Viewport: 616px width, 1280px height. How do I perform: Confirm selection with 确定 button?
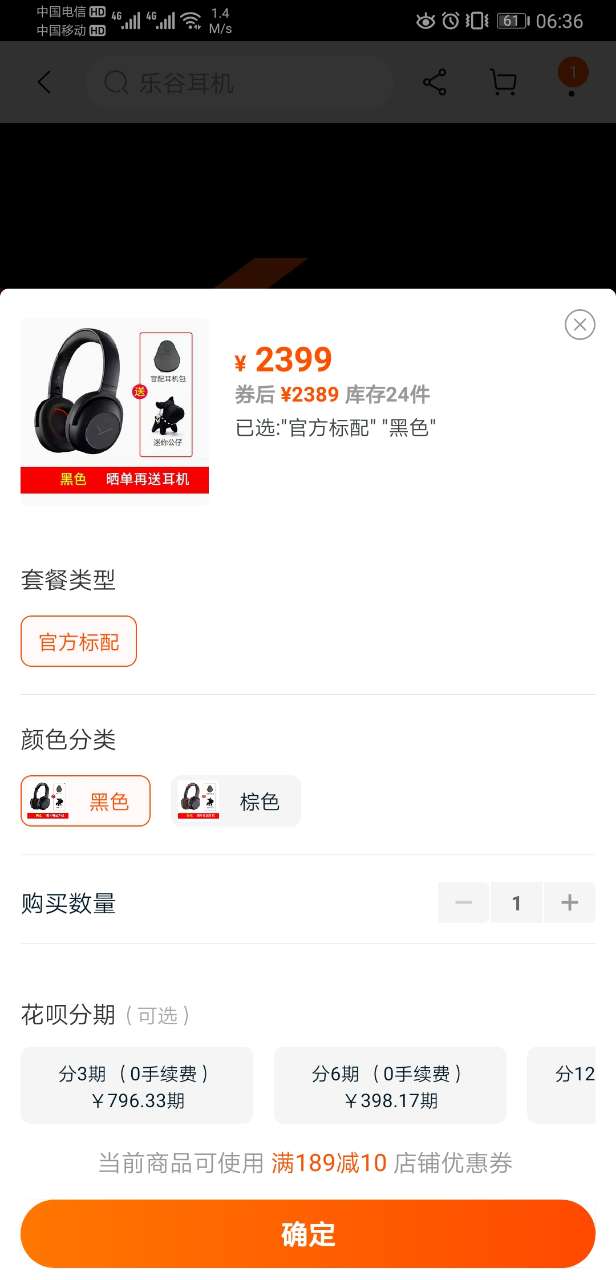pos(308,1234)
